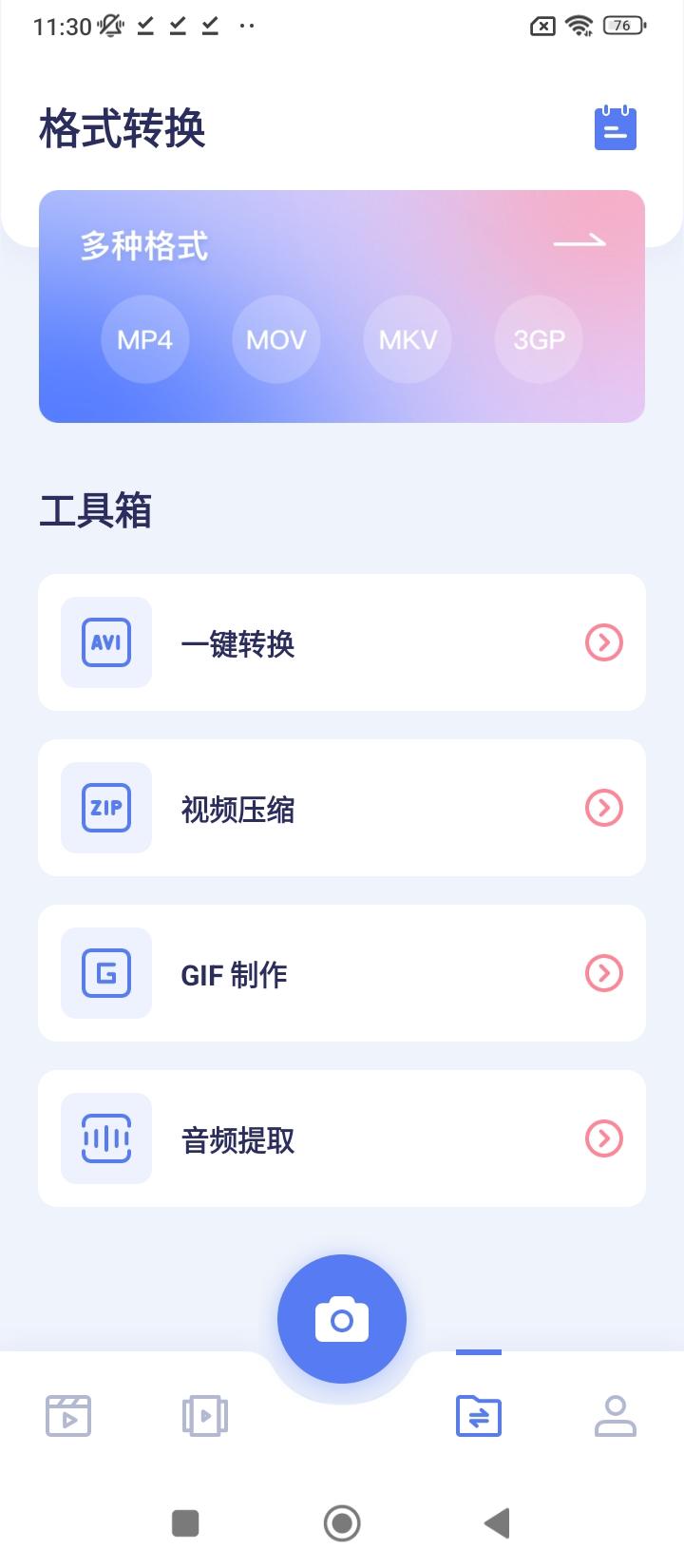Image resolution: width=684 pixels, height=1568 pixels.
Task: Select the MOV format option
Action: tap(276, 339)
